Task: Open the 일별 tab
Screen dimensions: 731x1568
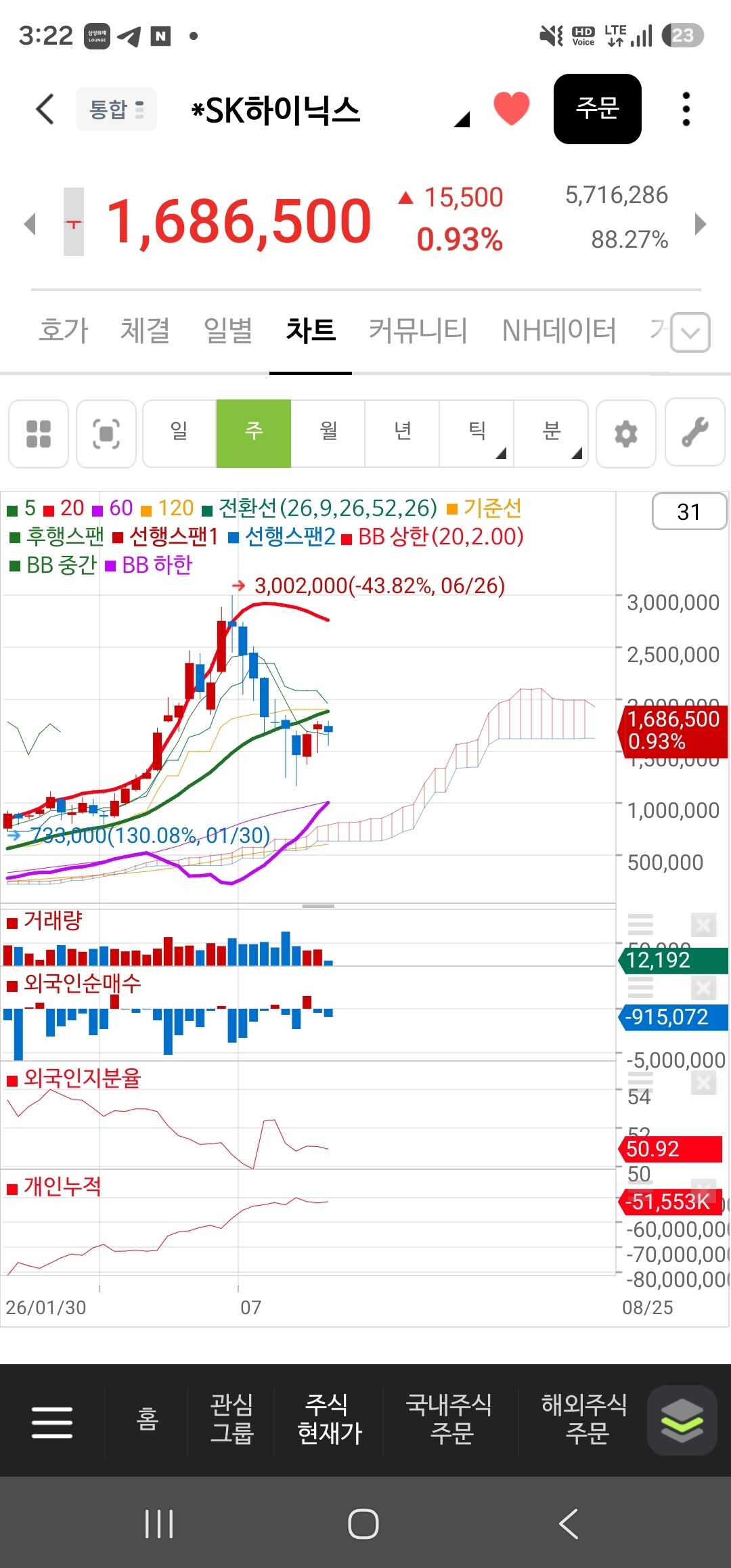Action: pos(228,330)
